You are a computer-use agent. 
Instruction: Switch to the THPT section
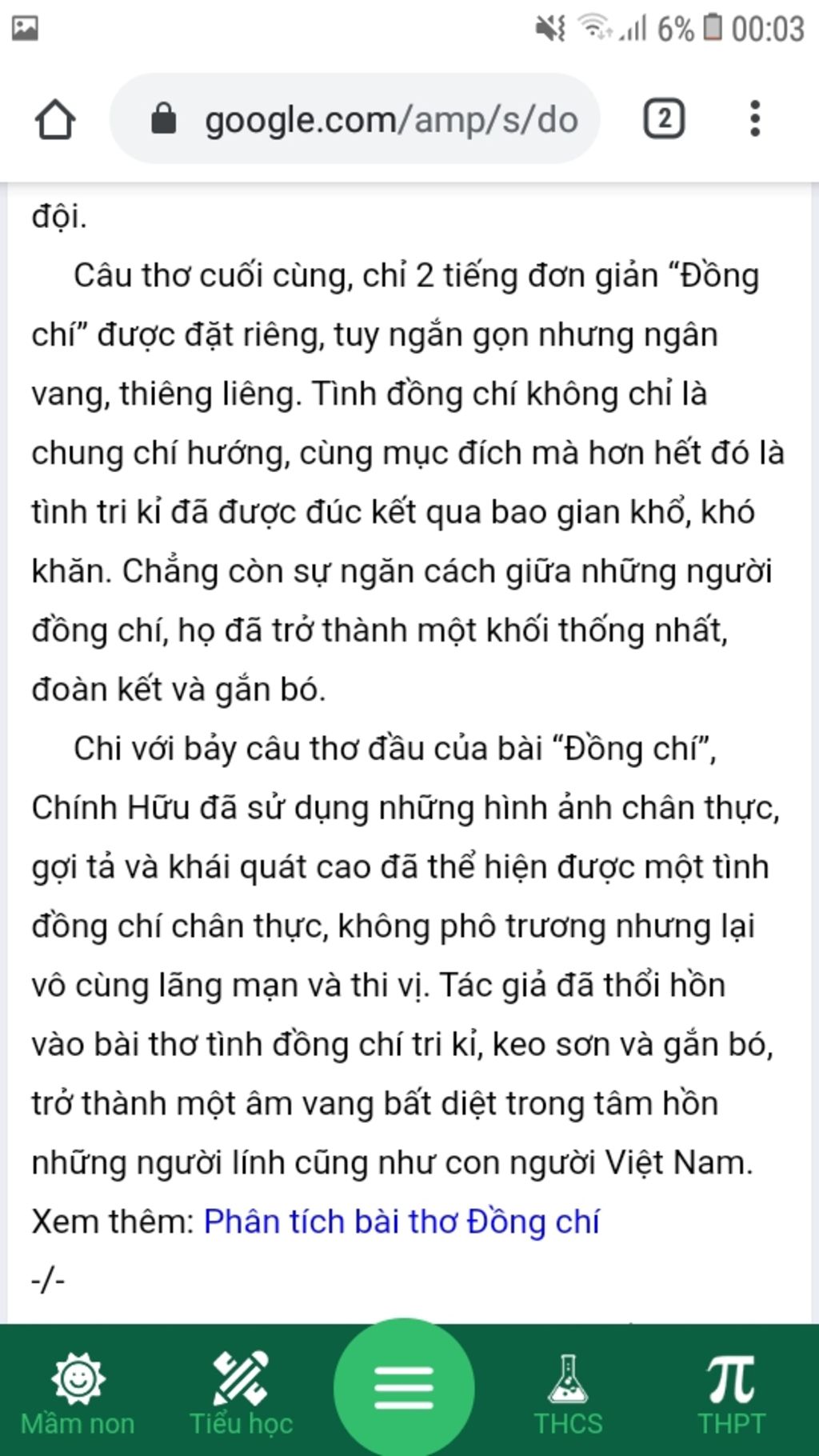[x=731, y=1393]
